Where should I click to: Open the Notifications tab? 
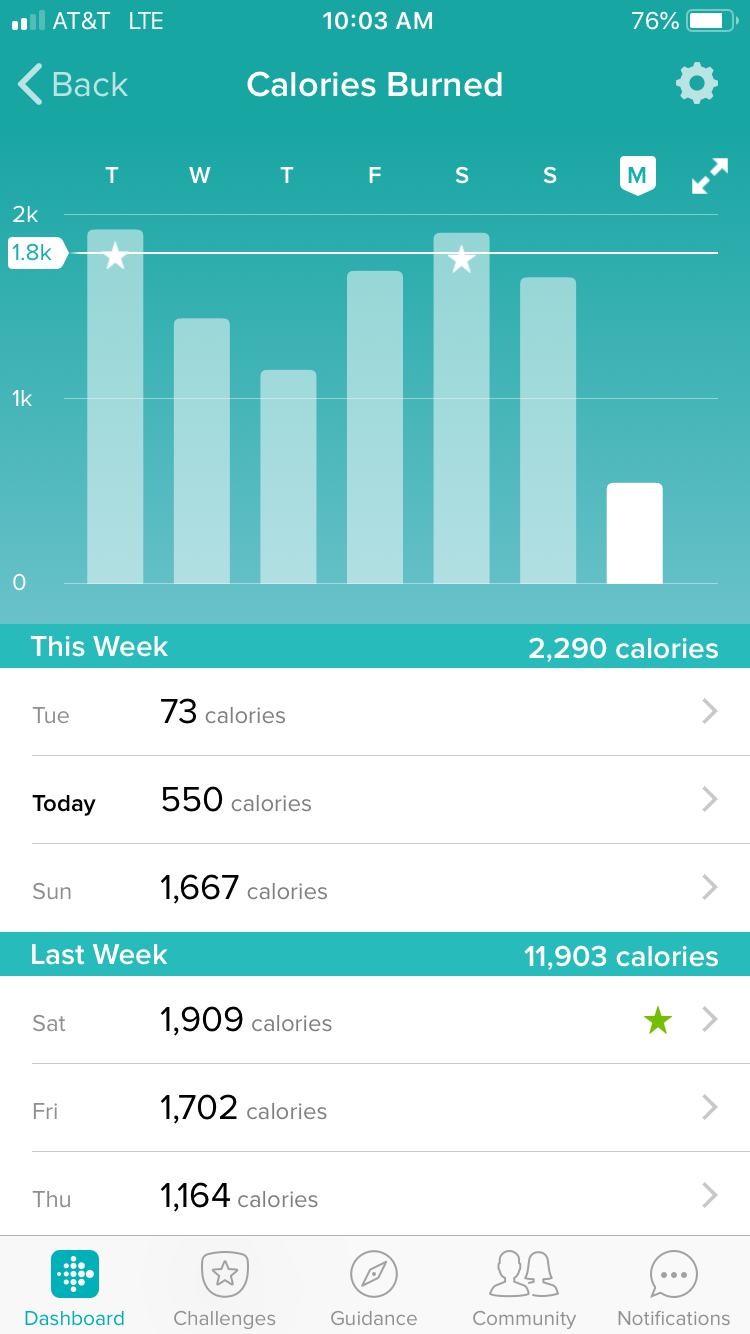coord(674,1287)
